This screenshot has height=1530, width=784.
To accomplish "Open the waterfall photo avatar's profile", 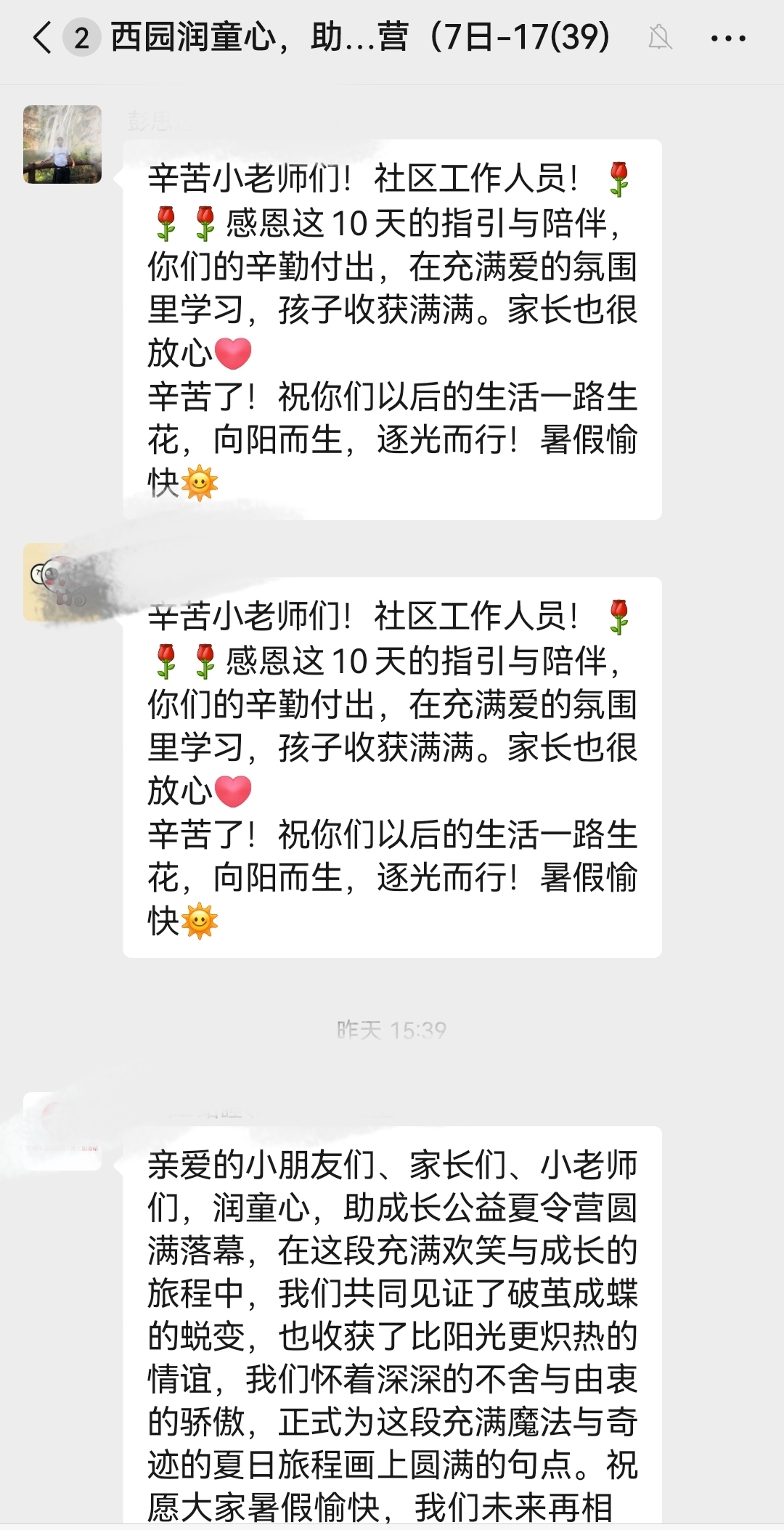I will 62,145.
